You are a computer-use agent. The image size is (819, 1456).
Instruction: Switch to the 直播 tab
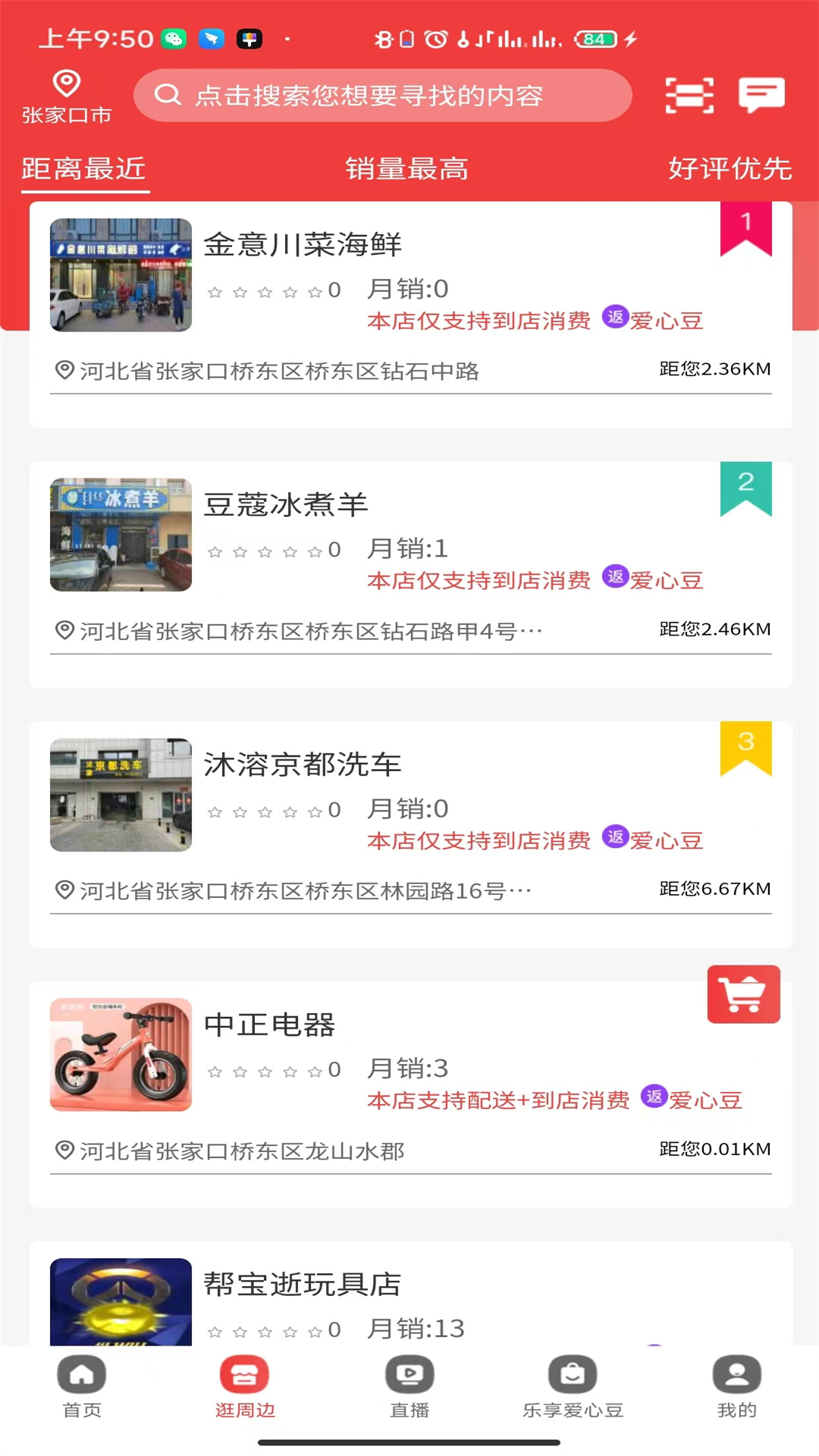click(x=409, y=1386)
